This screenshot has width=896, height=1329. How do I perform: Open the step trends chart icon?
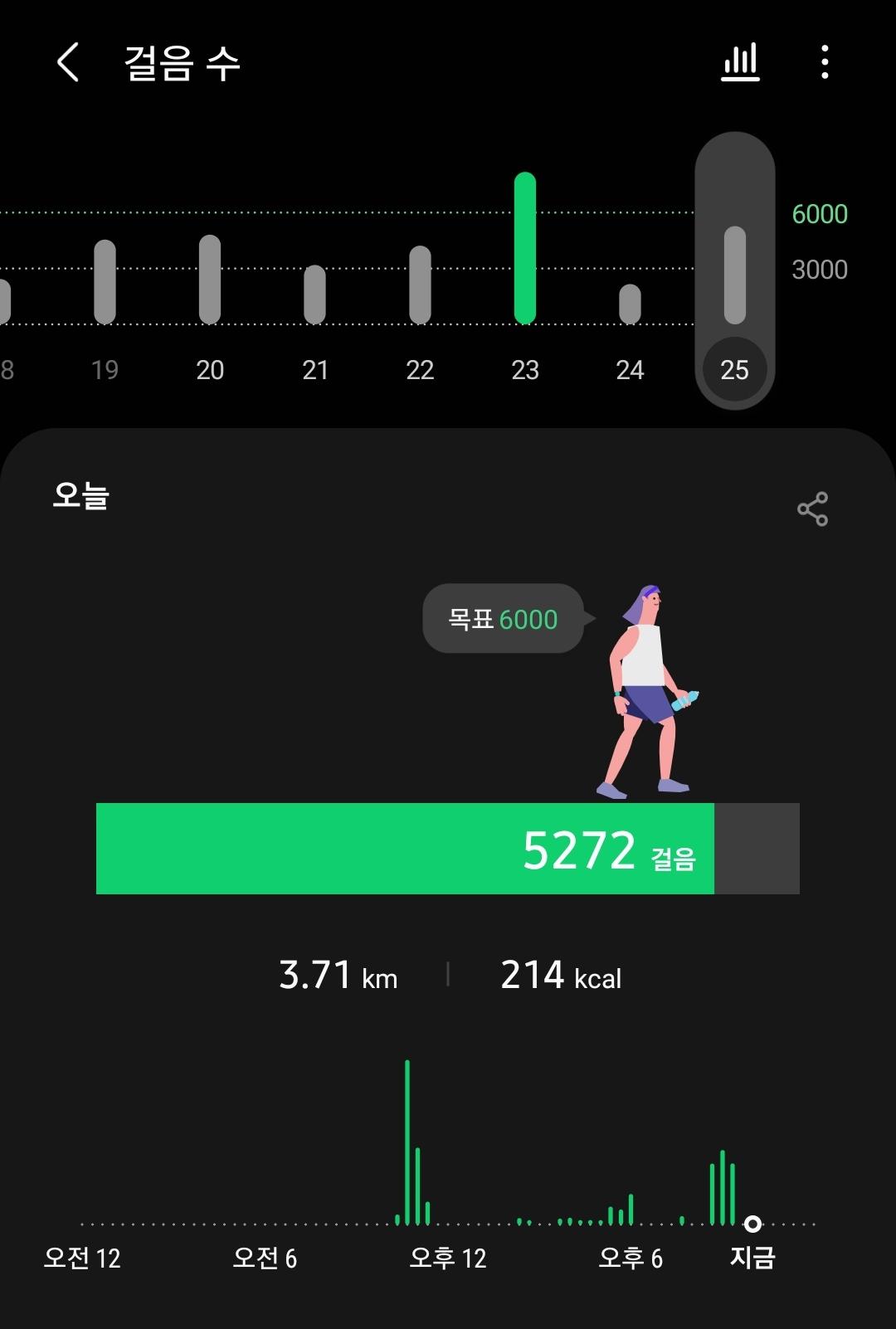740,62
